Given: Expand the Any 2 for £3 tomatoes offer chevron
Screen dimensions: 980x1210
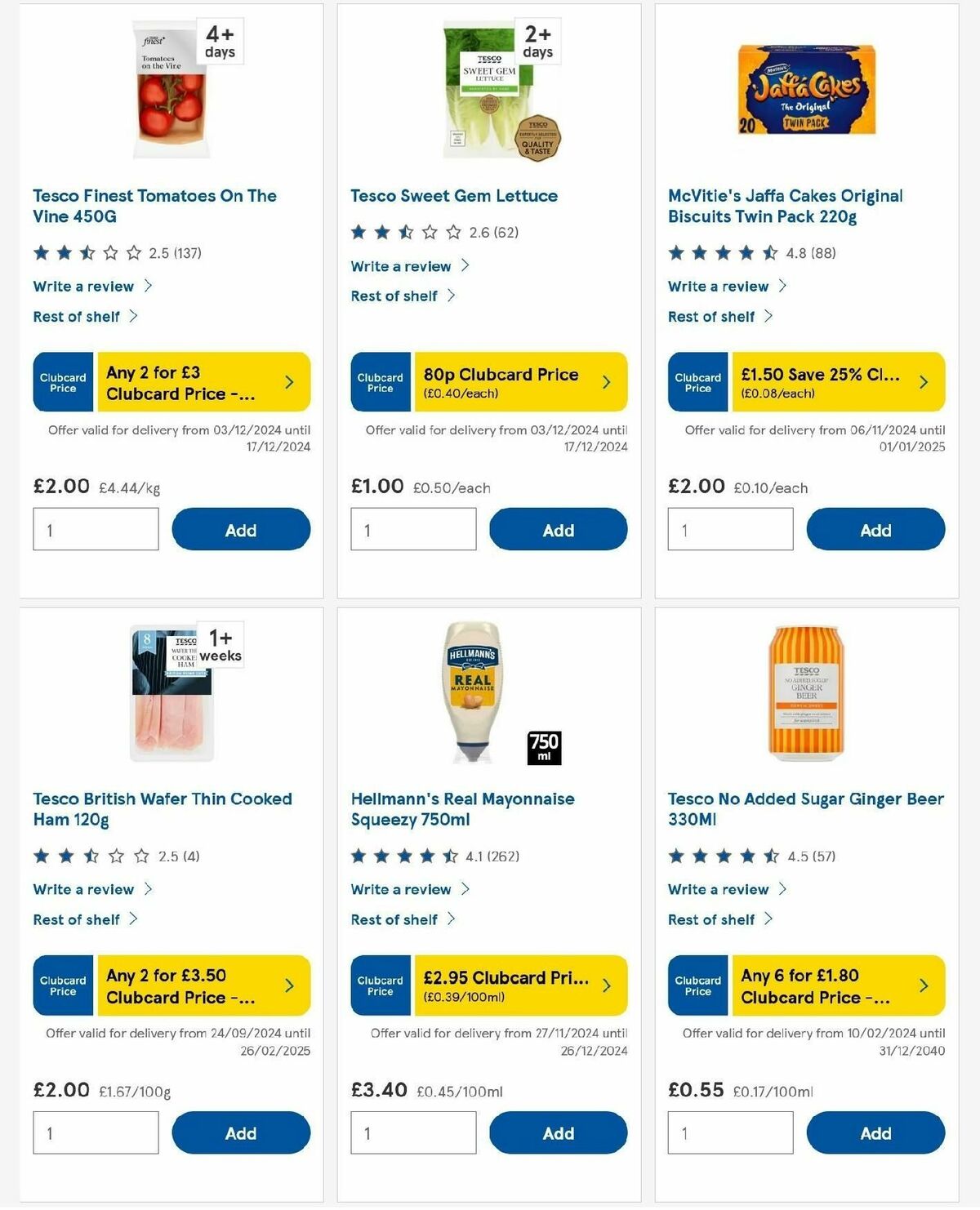Looking at the screenshot, I should [291, 381].
